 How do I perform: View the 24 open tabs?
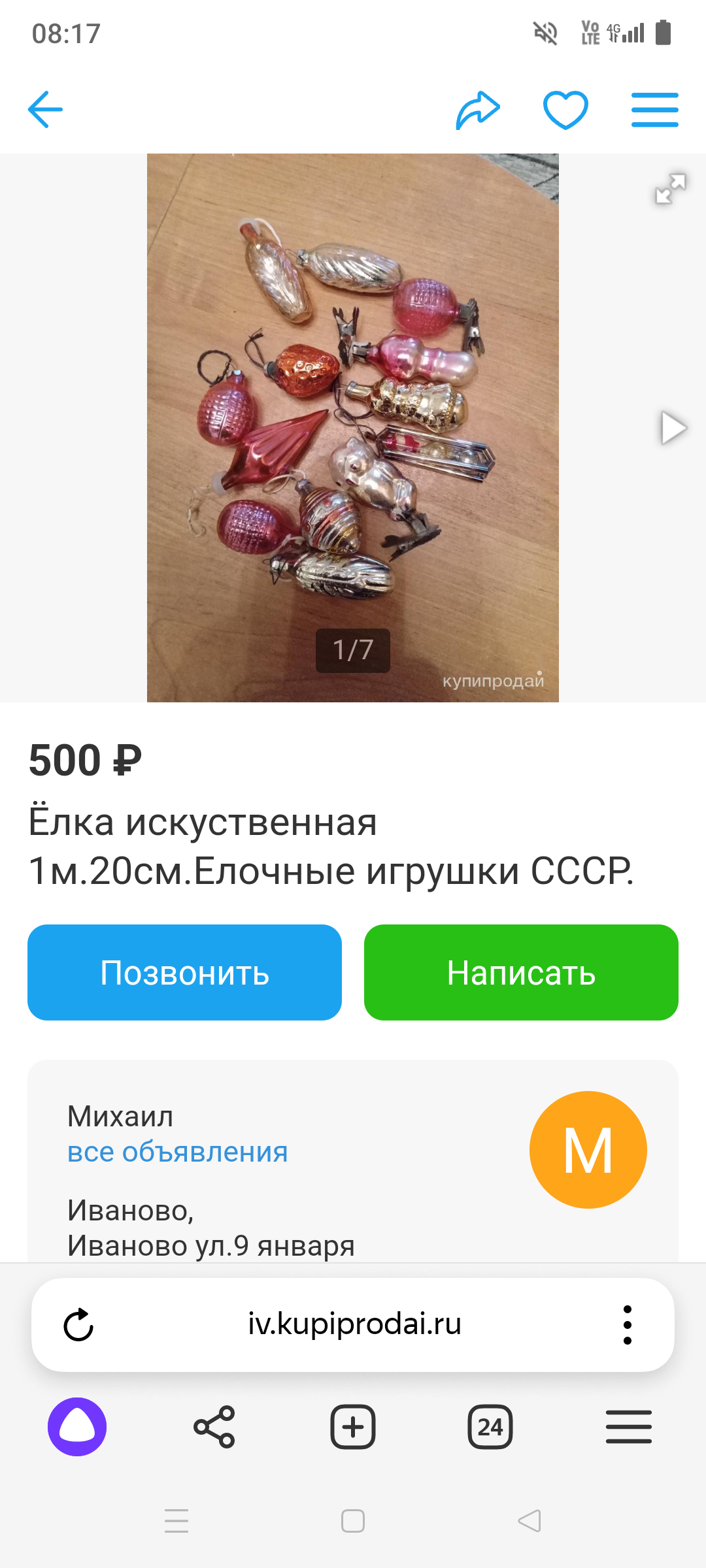(x=490, y=1427)
